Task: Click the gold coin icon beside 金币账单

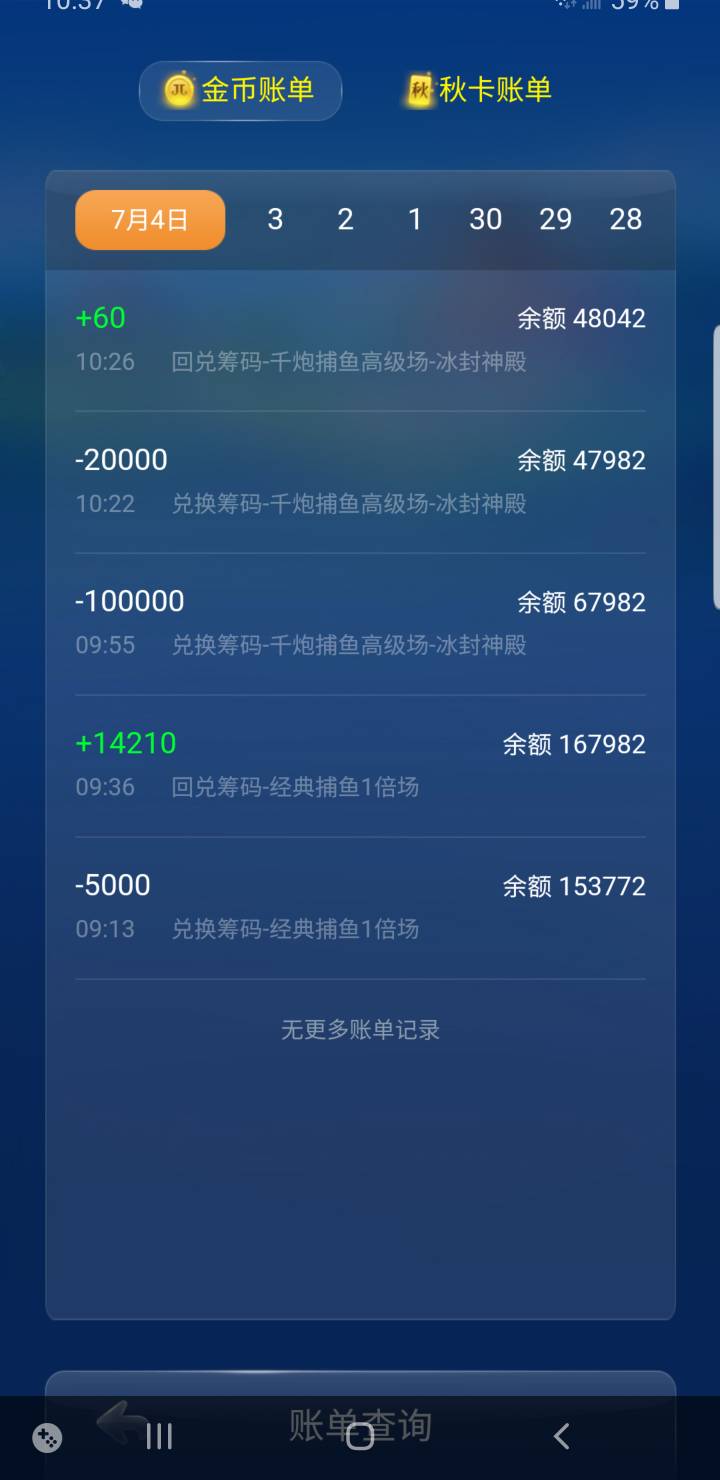Action: 178,89
